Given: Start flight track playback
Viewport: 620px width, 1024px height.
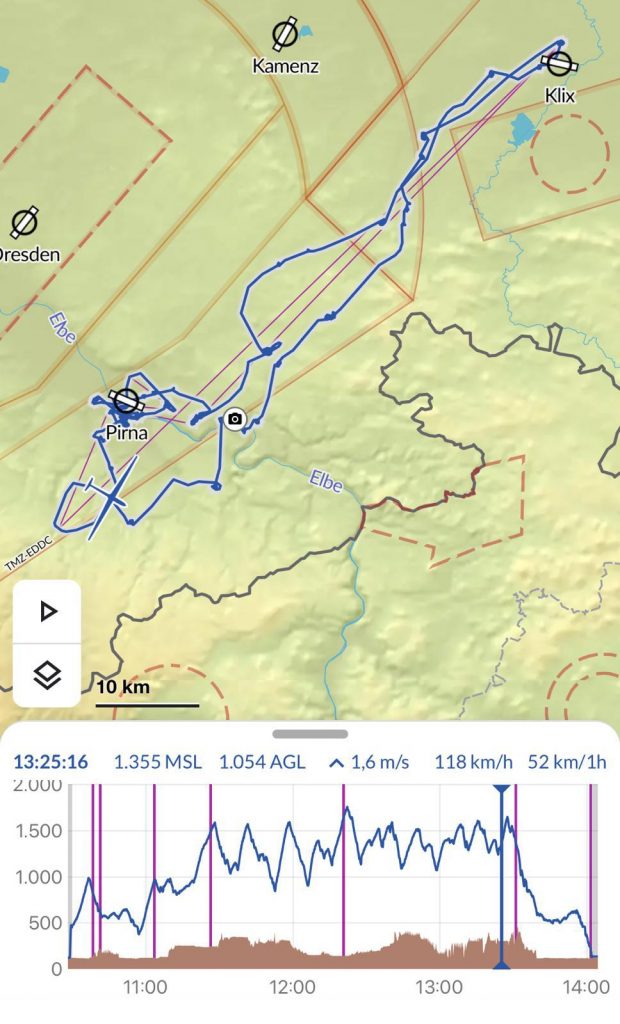Looking at the screenshot, I should tap(47, 611).
